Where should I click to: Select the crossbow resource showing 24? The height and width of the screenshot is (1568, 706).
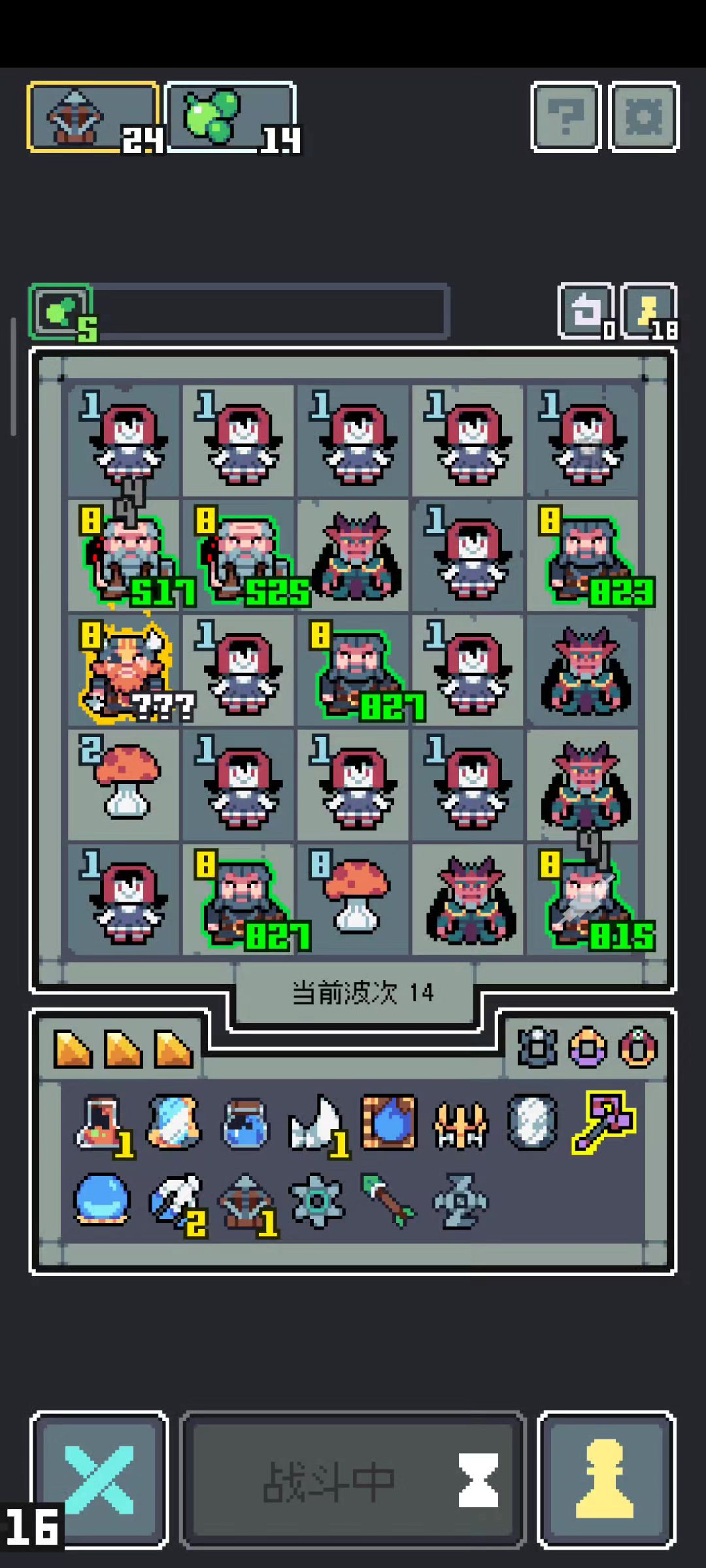(x=92, y=118)
